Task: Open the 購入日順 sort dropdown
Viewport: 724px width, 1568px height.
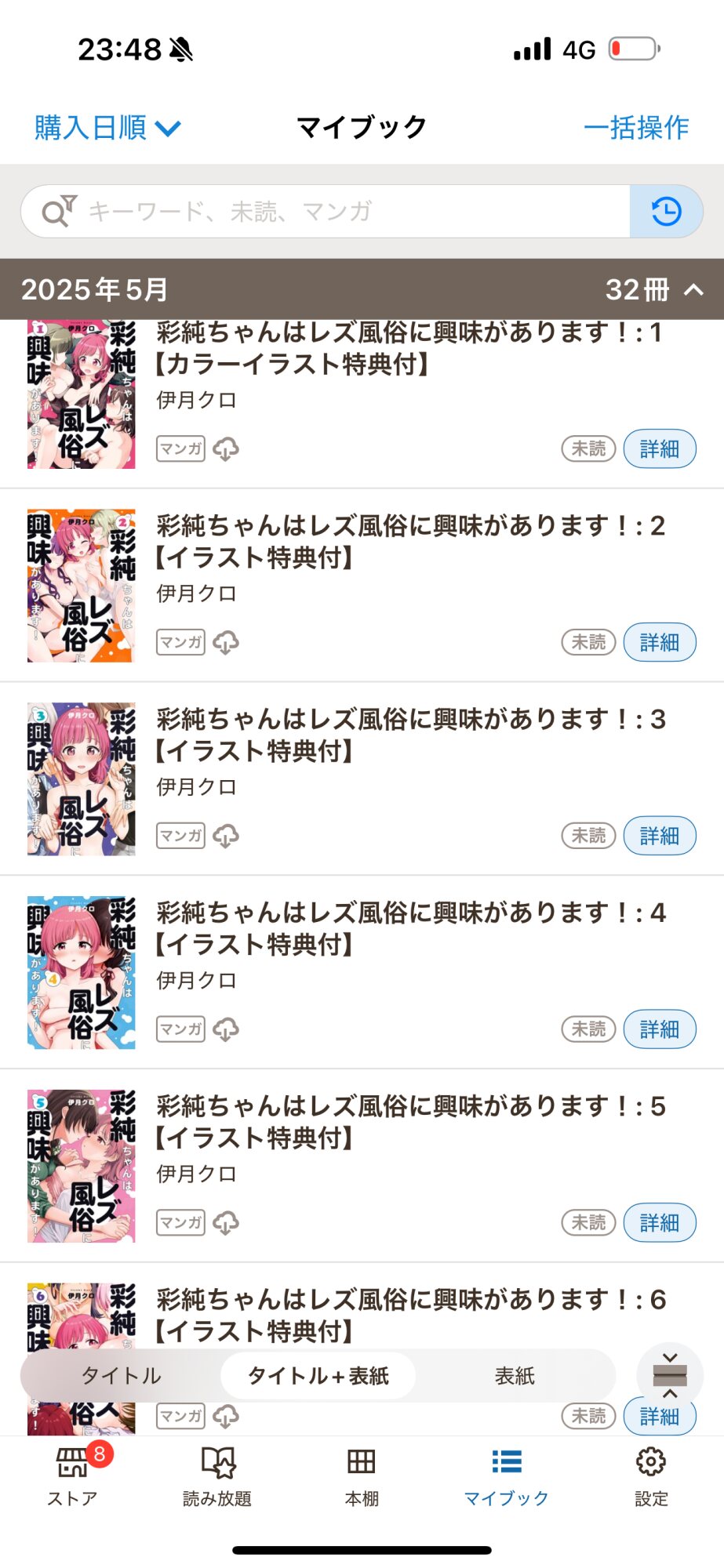Action: click(107, 128)
